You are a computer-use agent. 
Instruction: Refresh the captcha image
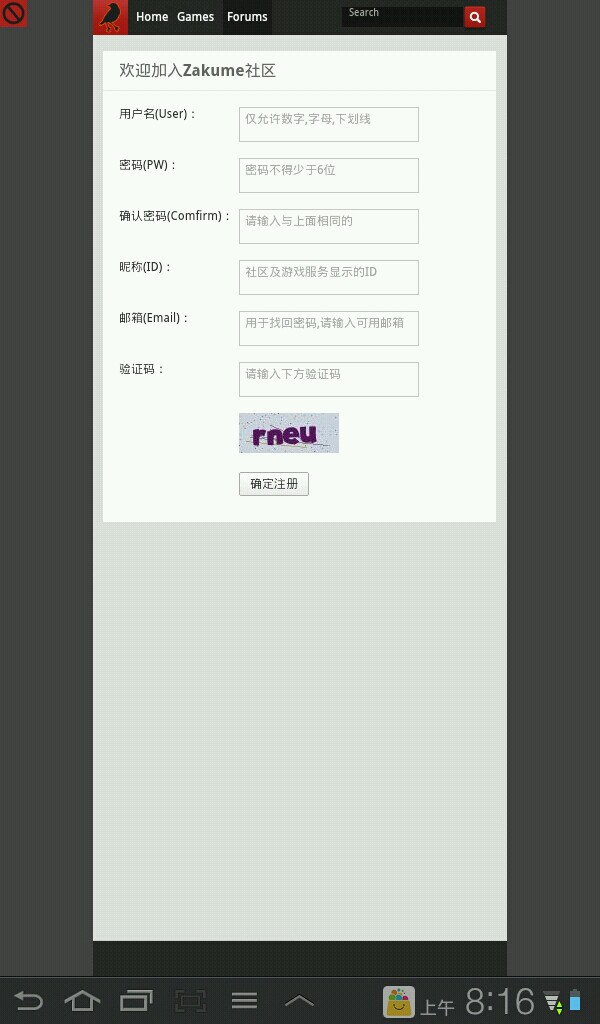288,433
